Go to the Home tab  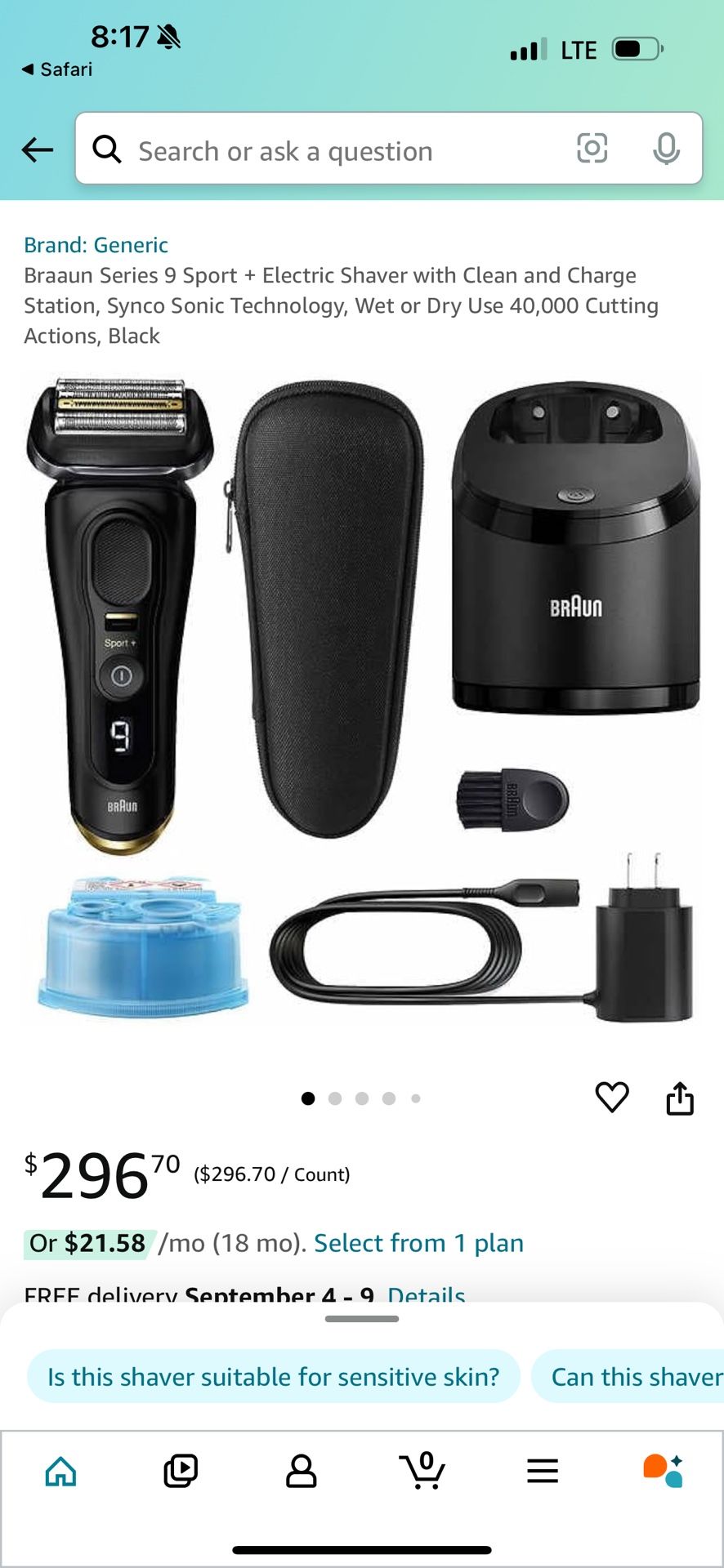(61, 1471)
